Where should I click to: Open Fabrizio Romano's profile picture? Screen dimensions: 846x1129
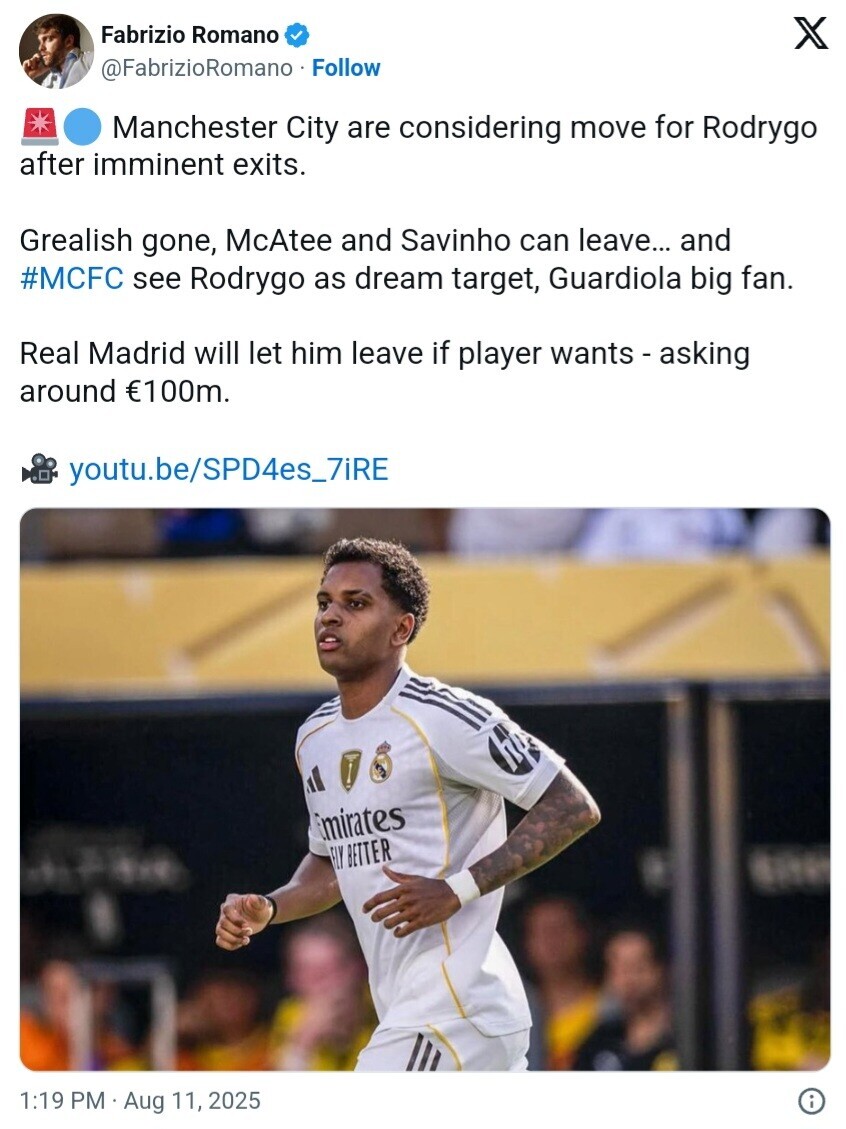(x=56, y=52)
